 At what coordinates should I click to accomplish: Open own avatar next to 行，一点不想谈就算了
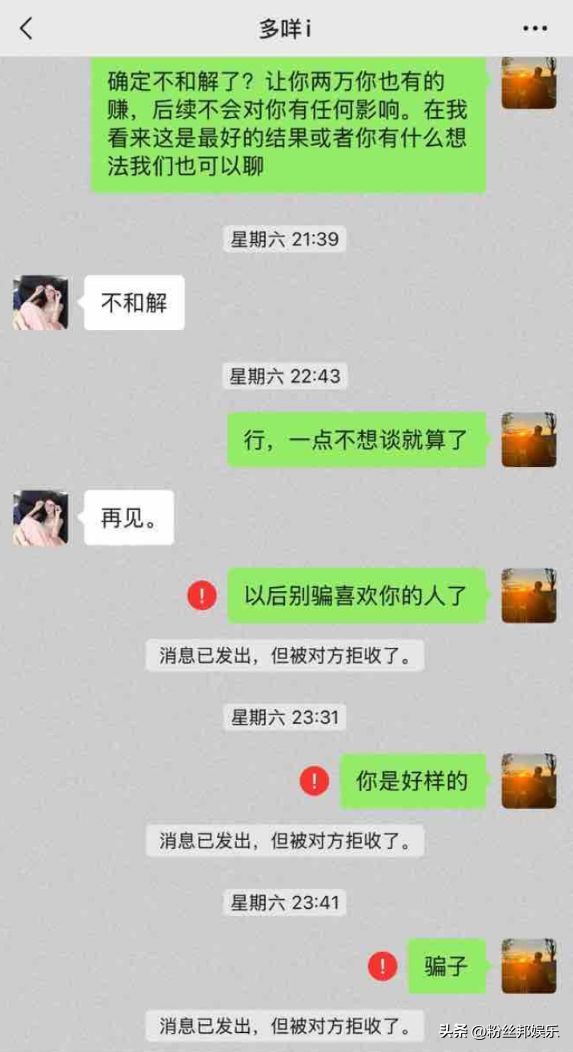529,439
